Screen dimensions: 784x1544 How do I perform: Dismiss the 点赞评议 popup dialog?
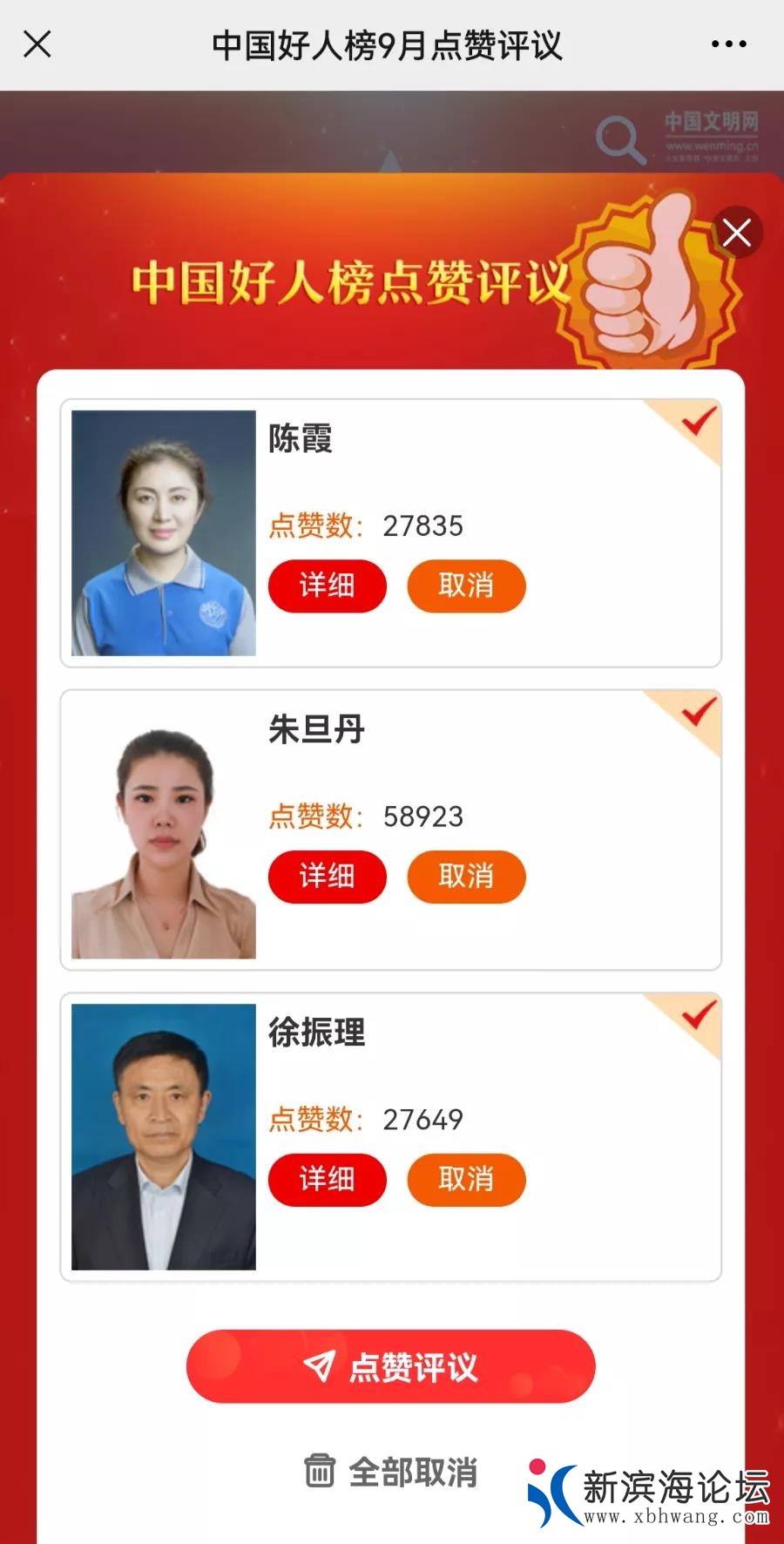[x=737, y=233]
